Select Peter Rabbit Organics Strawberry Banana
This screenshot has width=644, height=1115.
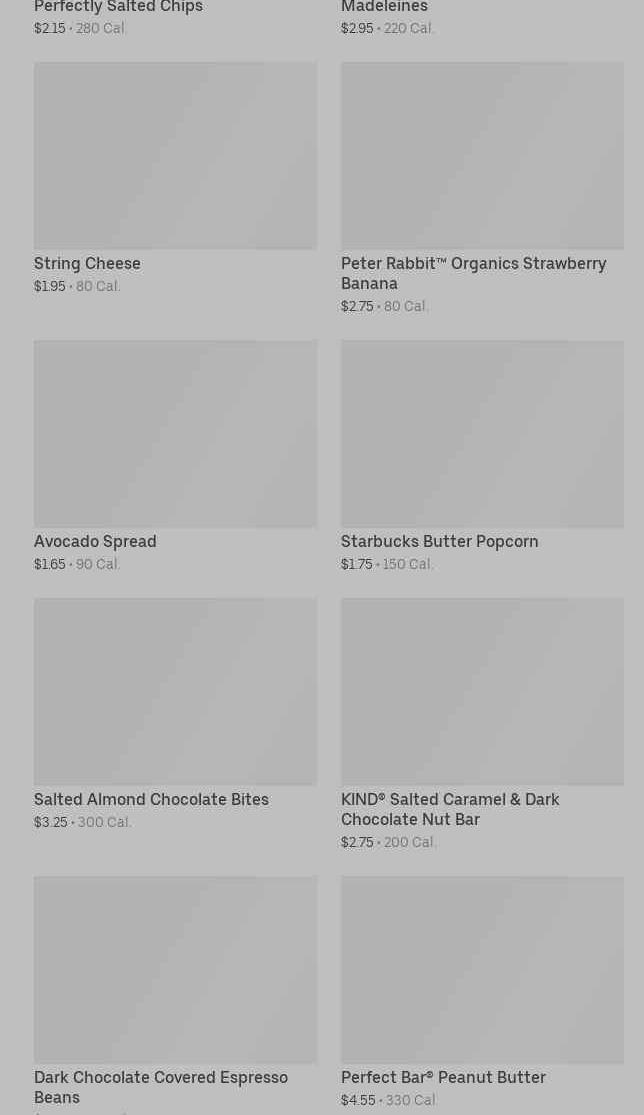coord(482,157)
